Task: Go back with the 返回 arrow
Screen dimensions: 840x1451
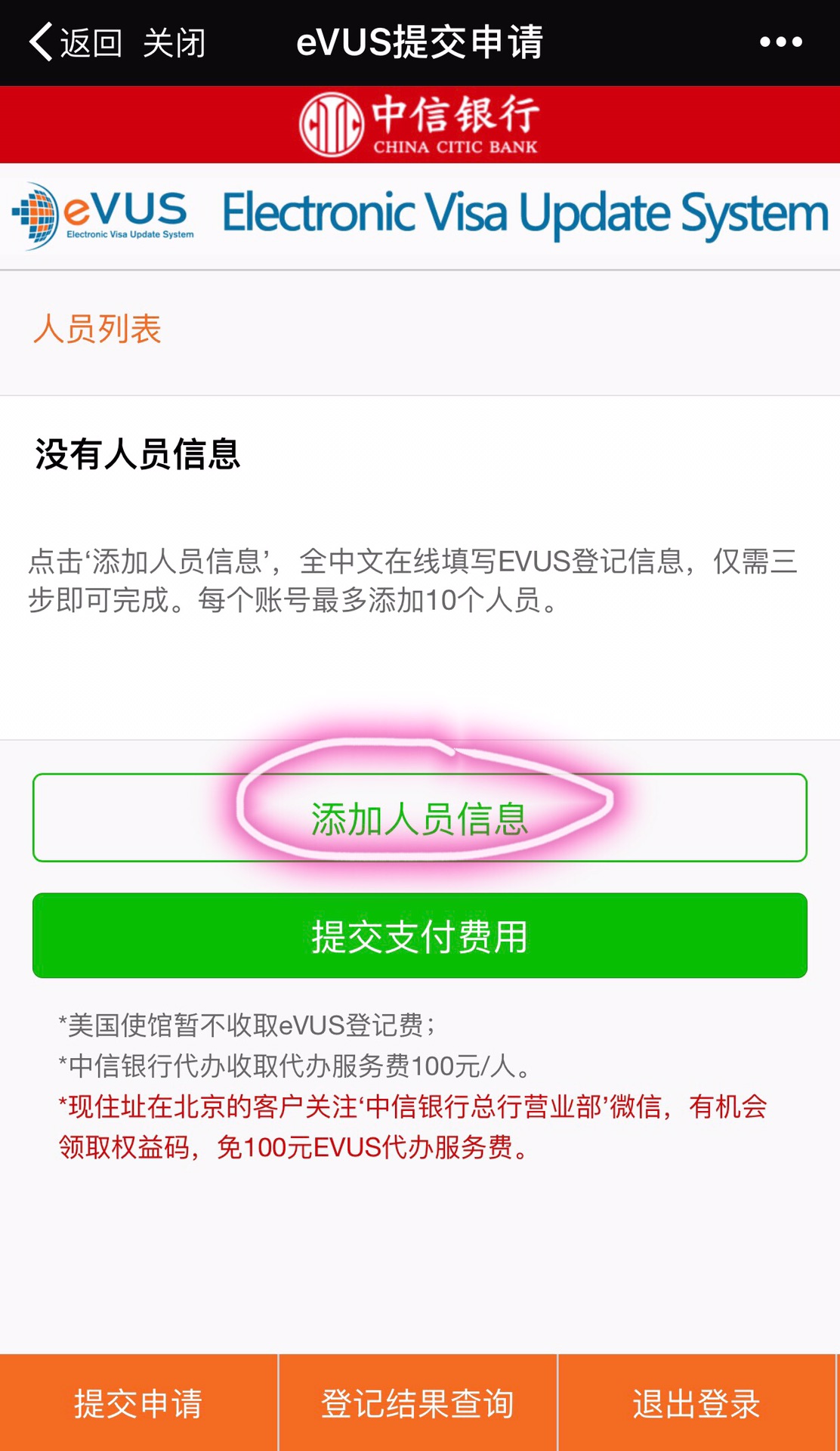Action: click(x=73, y=42)
